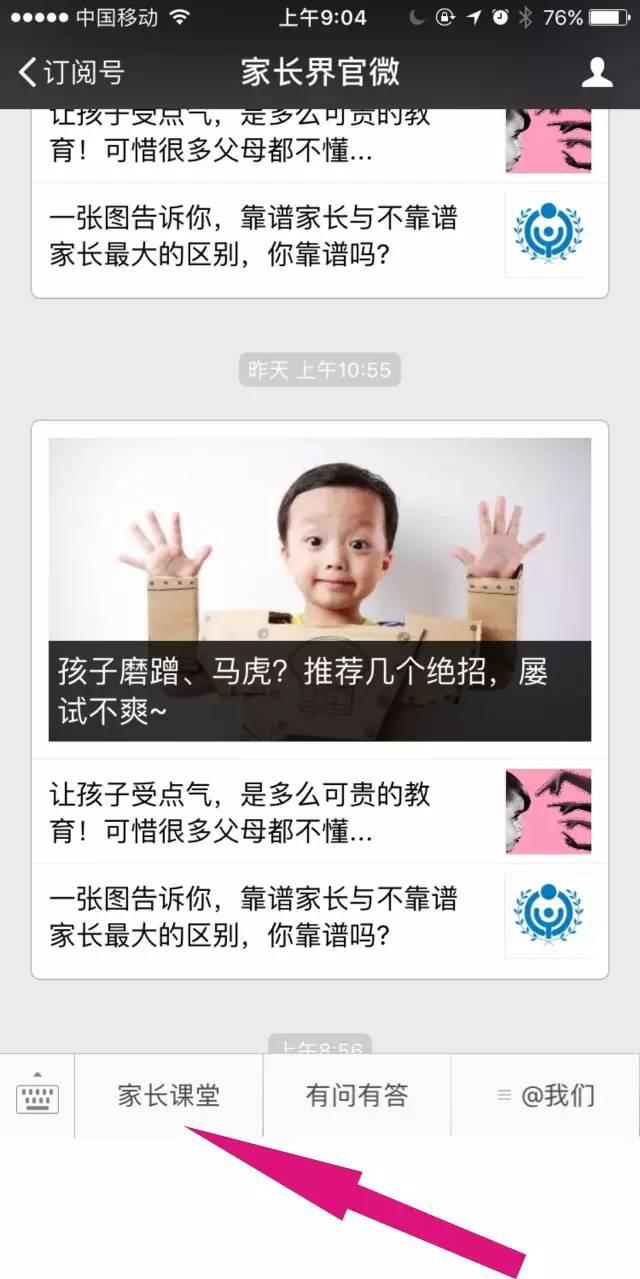Select the 有问有答 menu
This screenshot has height=1279, width=640.
[357, 1096]
